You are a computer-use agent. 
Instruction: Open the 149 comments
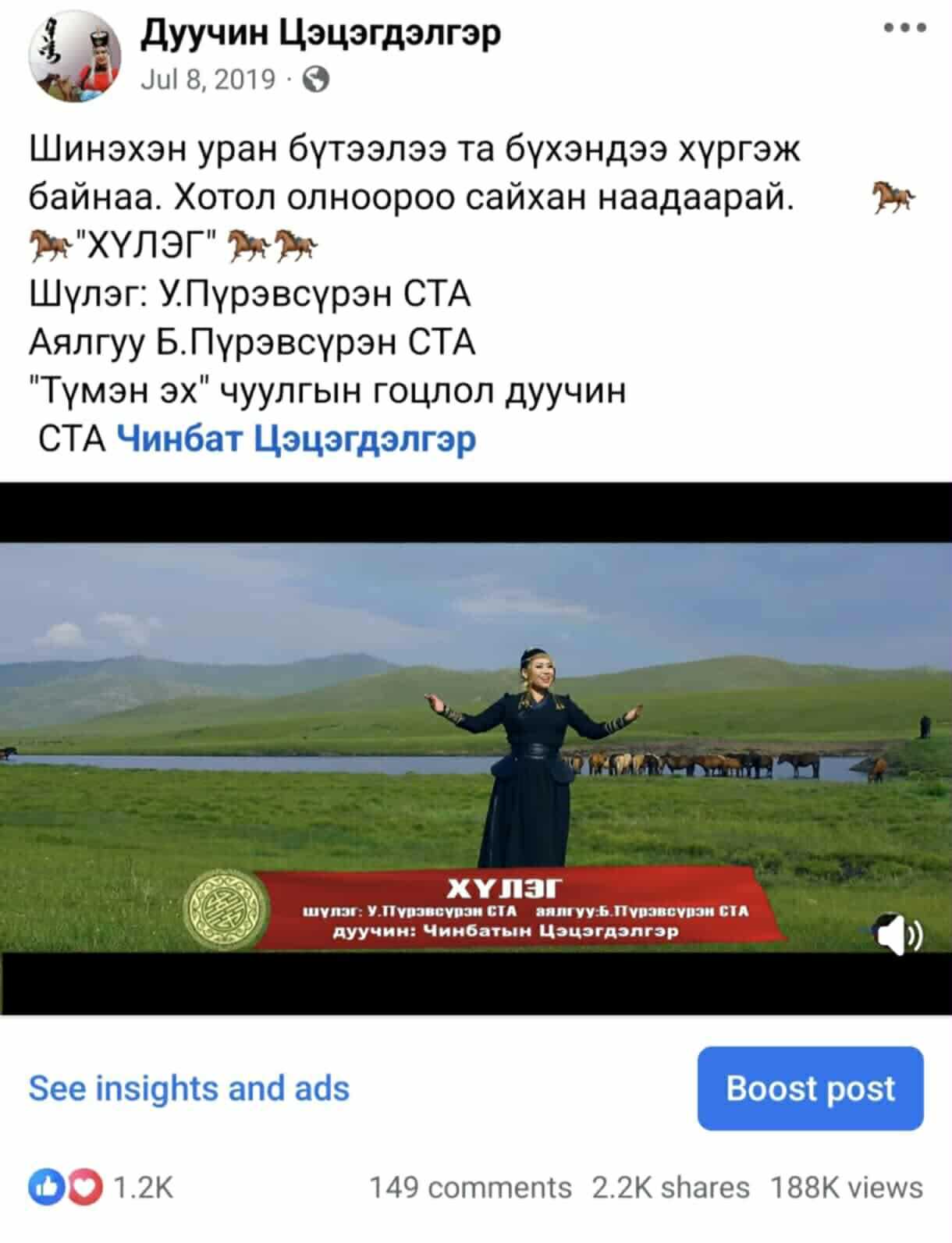point(470,1188)
